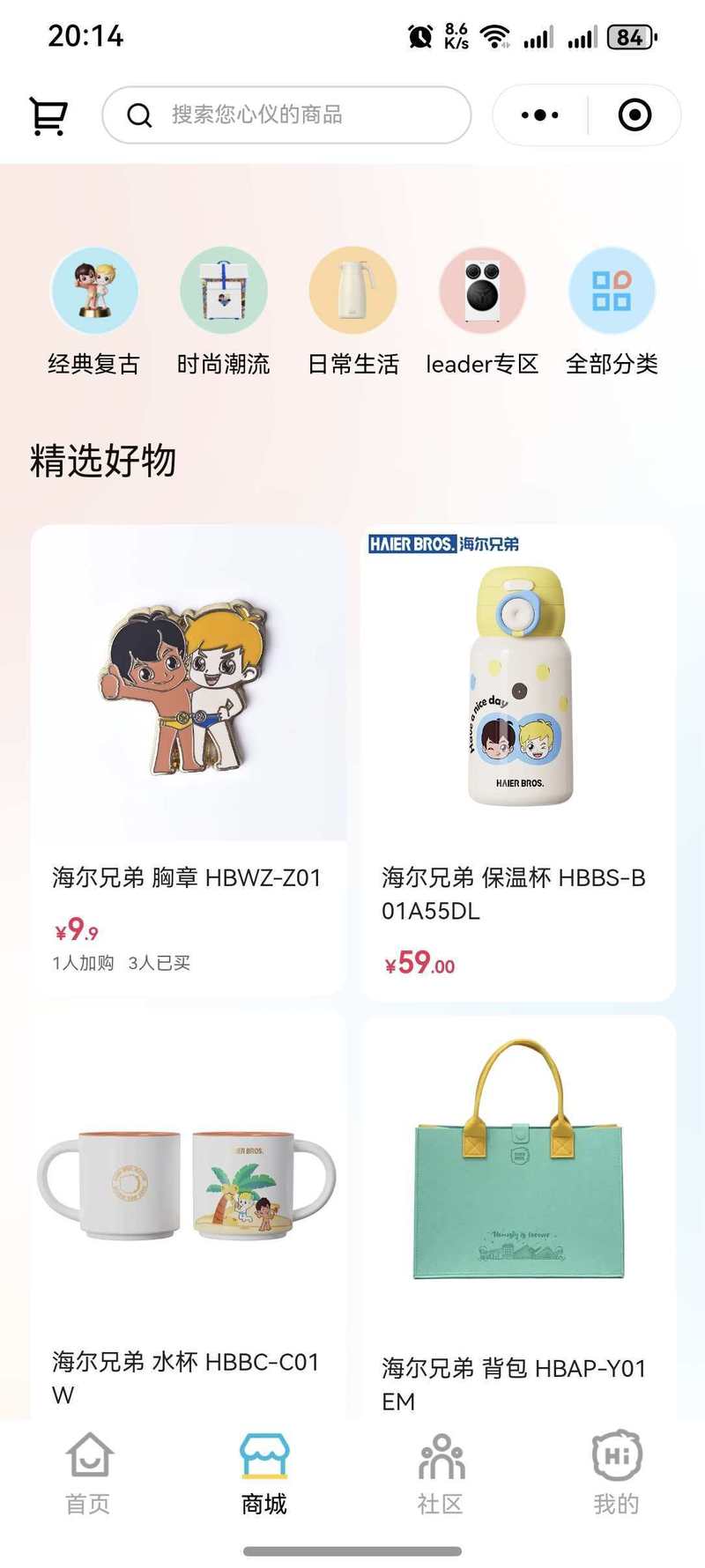Close the mini program with the circle icon
The image size is (705, 1568).
(x=634, y=115)
